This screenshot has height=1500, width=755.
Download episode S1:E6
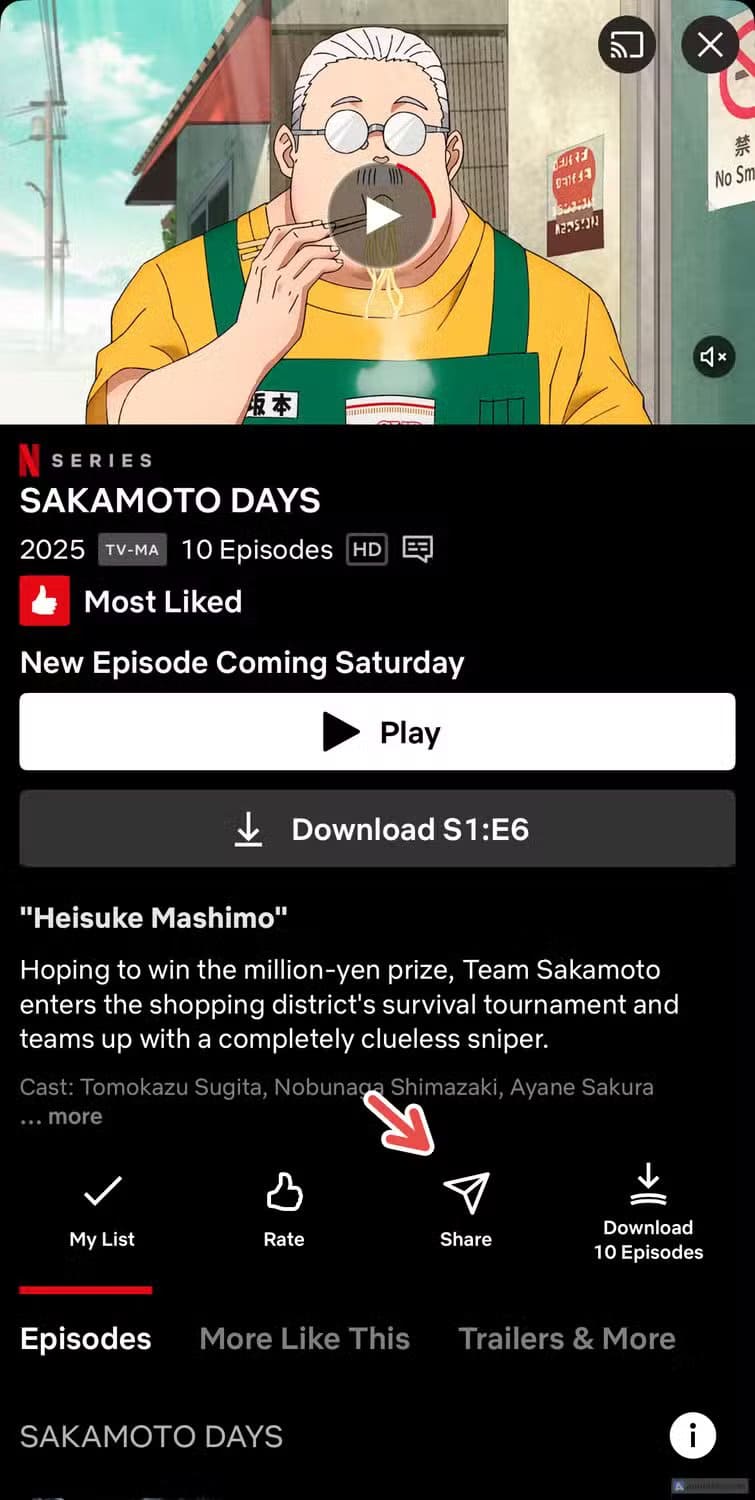click(377, 829)
